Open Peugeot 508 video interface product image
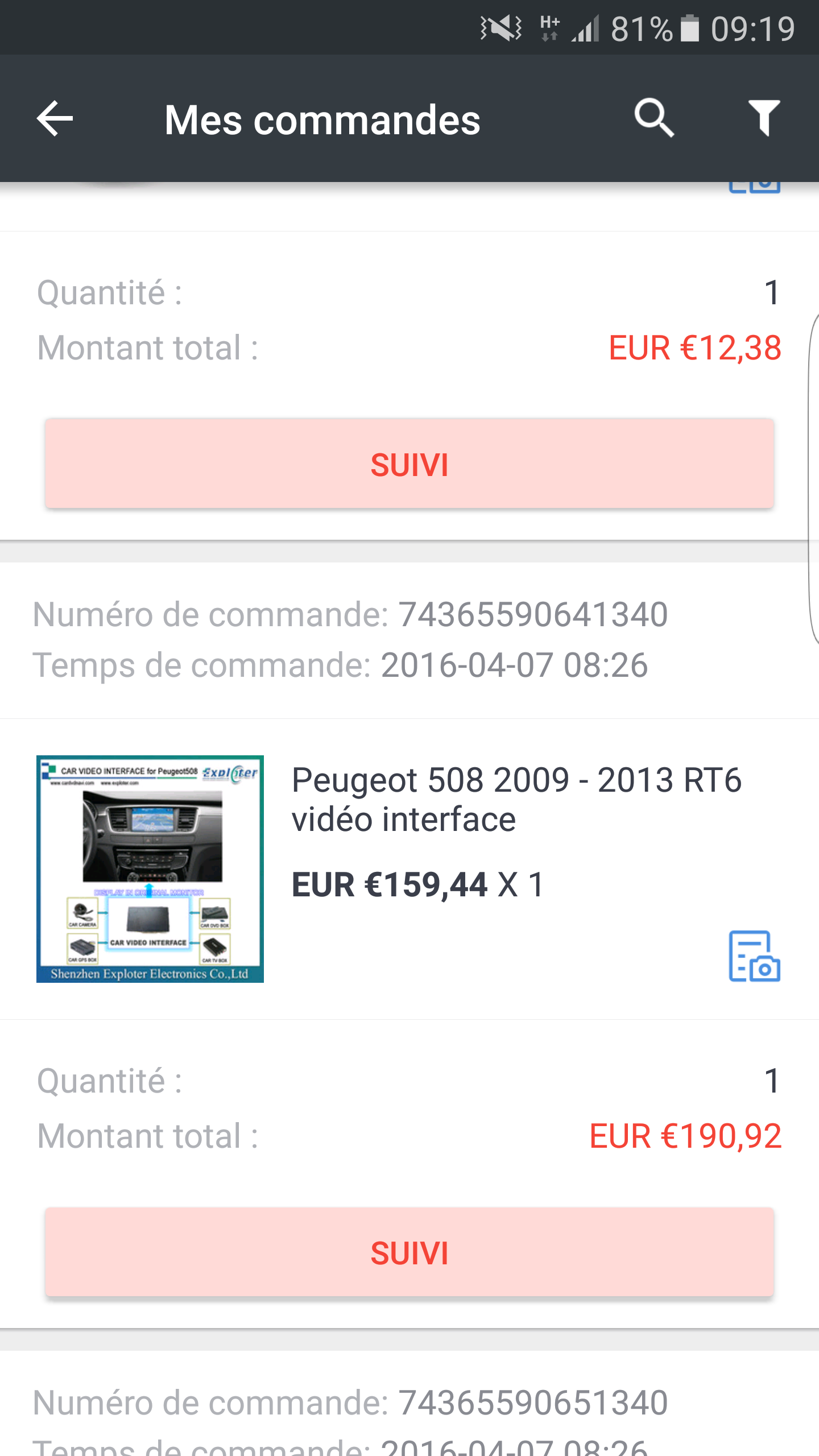The height and width of the screenshot is (1456, 819). coord(150,868)
